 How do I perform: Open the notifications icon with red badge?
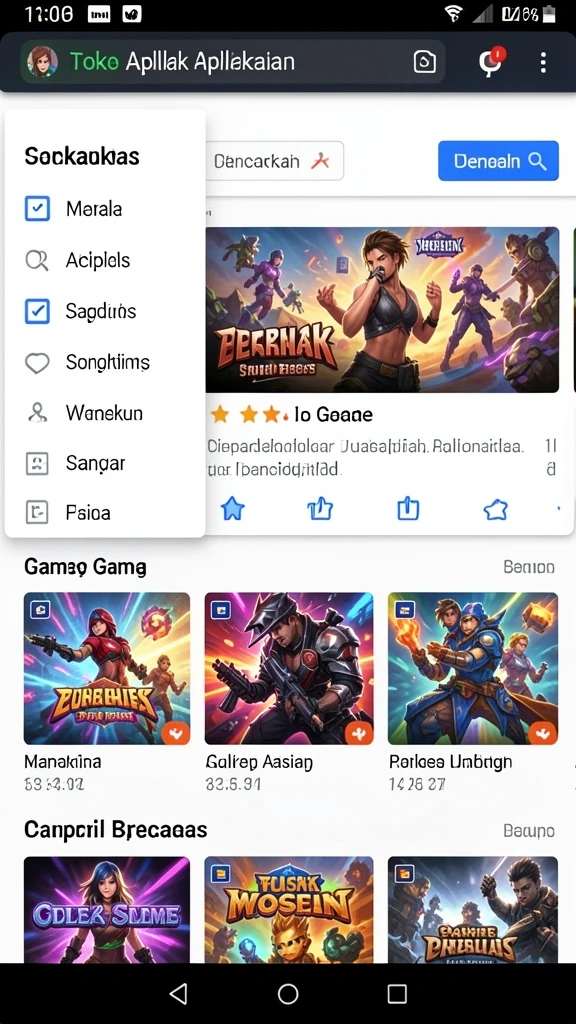pyautogui.click(x=490, y=62)
